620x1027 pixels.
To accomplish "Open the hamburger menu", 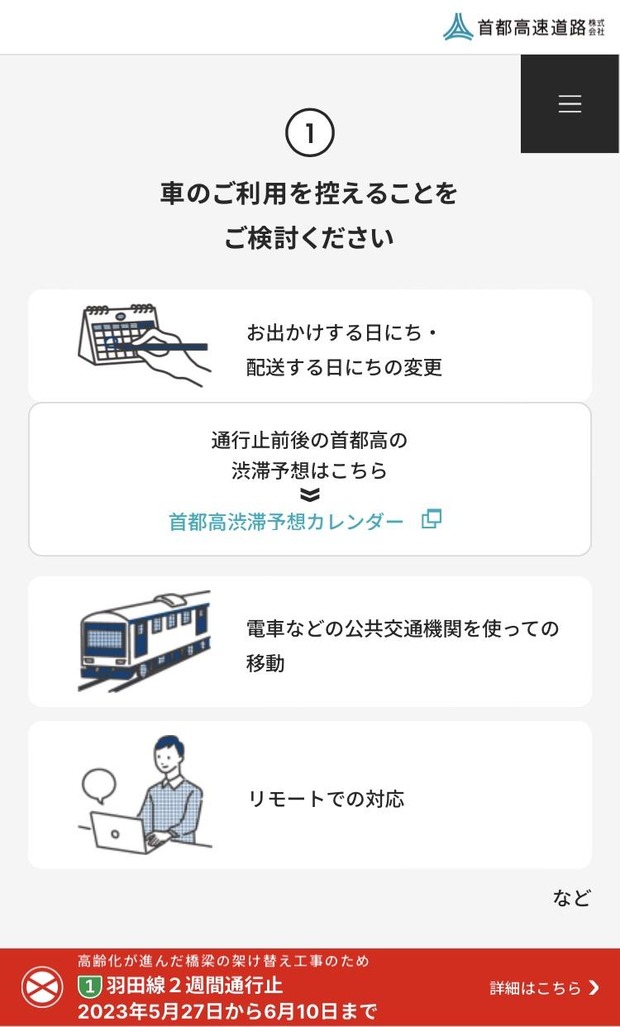I will [x=570, y=103].
